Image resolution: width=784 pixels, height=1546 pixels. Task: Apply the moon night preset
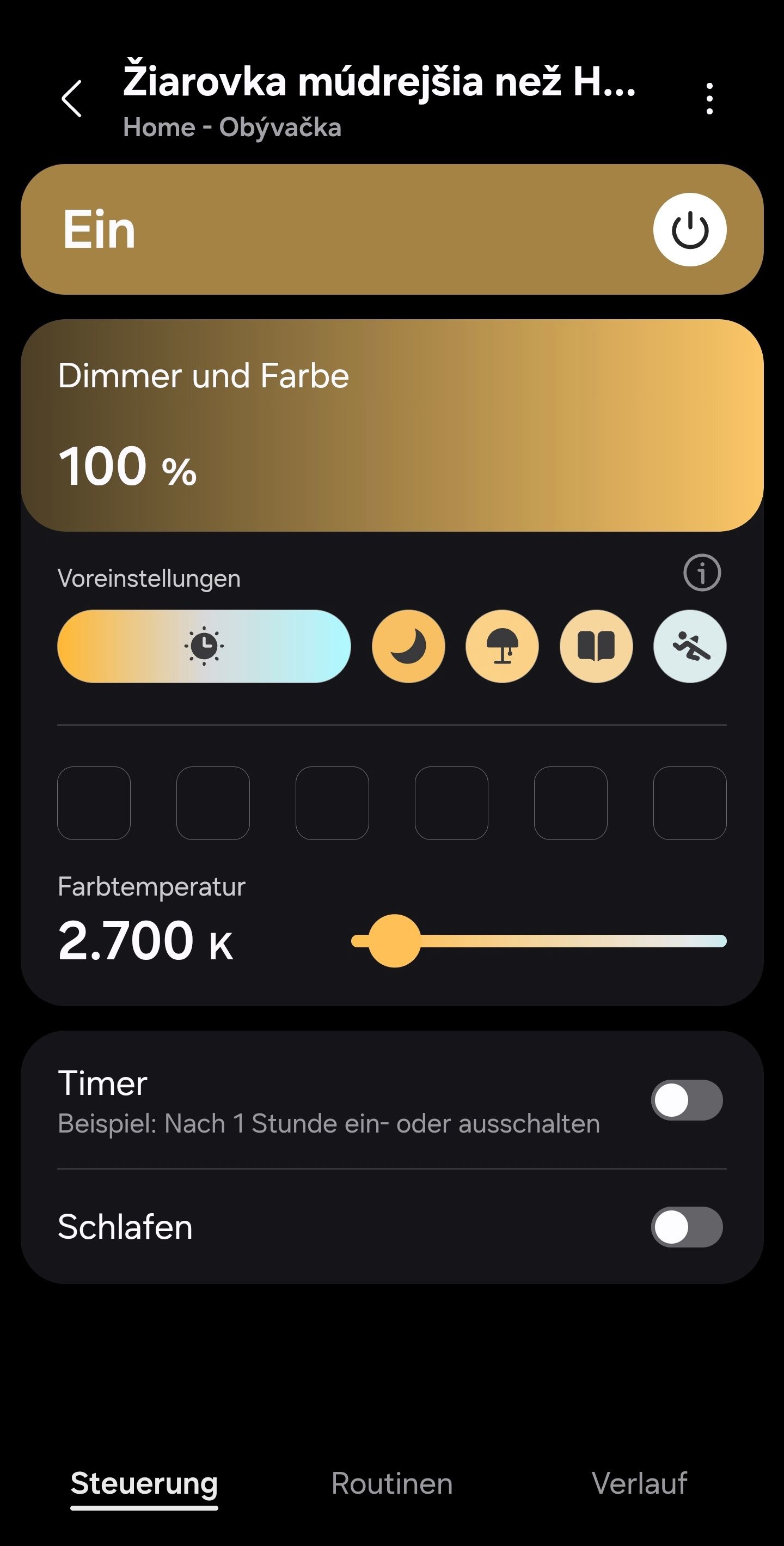[x=408, y=647]
